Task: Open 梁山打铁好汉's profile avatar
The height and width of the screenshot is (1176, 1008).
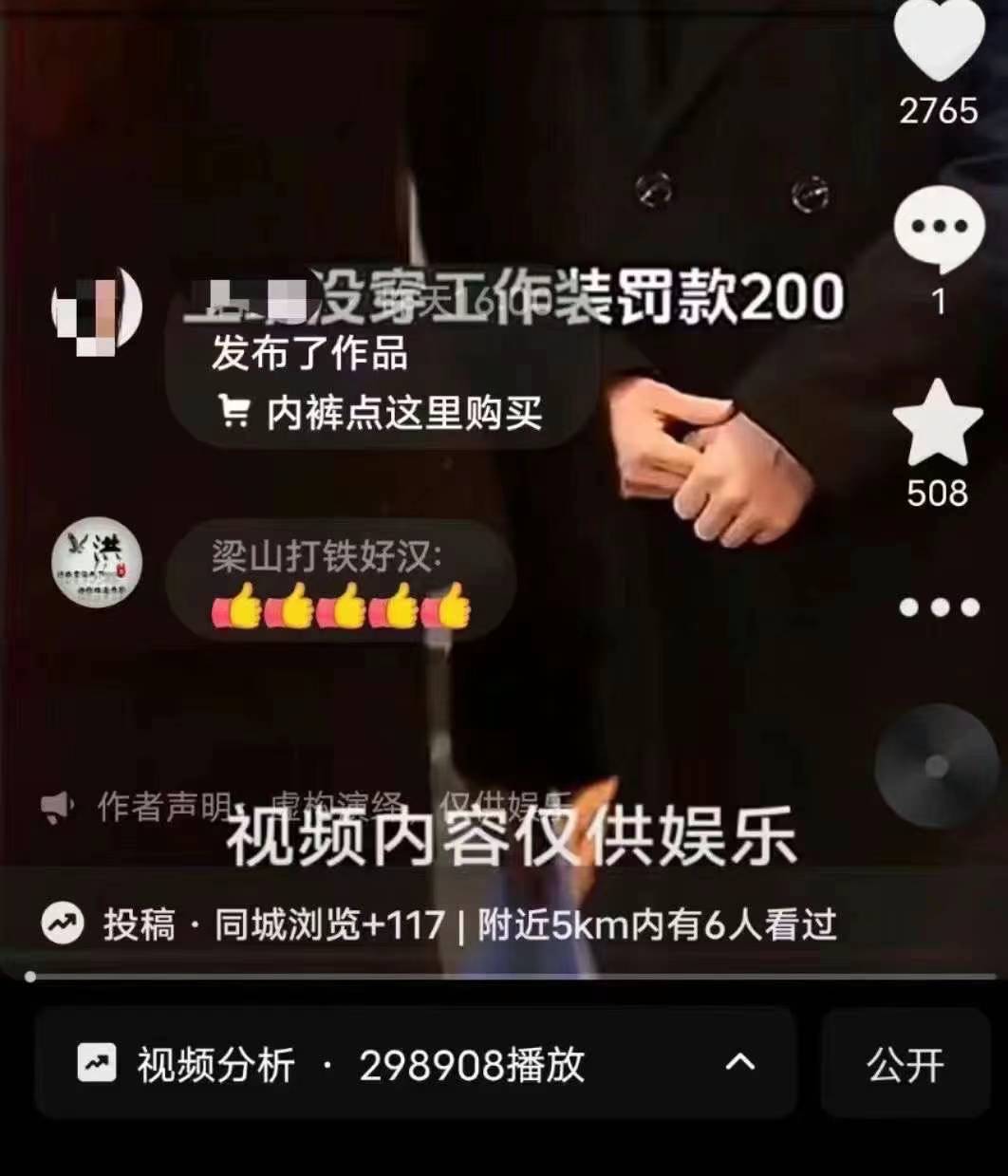Action: point(96,562)
